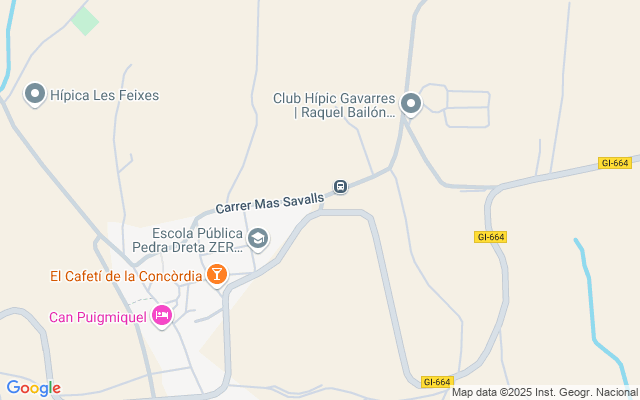The width and height of the screenshot is (640, 400).
Task: Select the Club Hípic Gavarres marker
Action: [411, 103]
